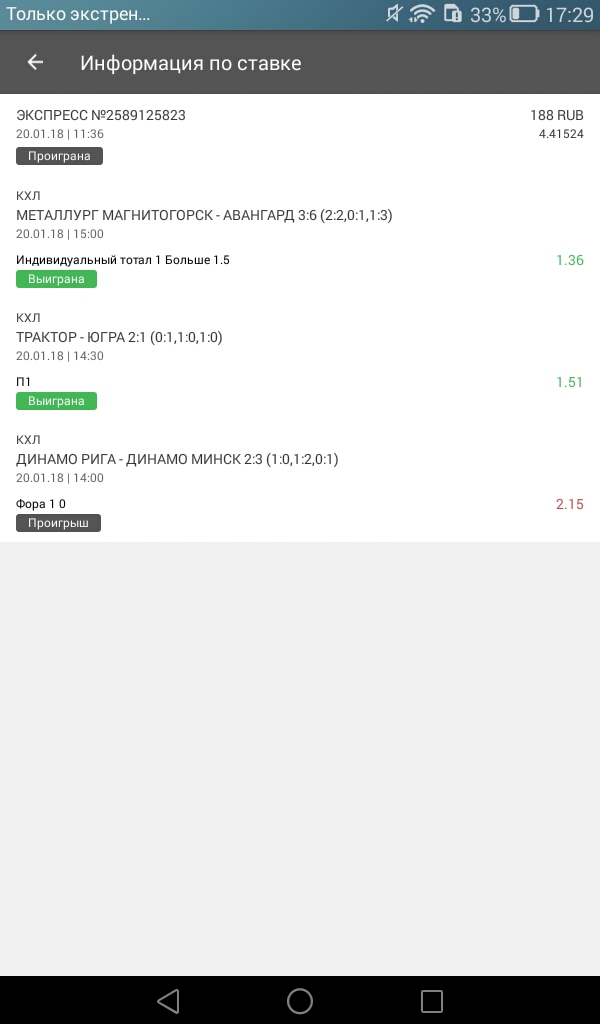Go back from the bet information screen
This screenshot has width=600, height=1024.
pyautogui.click(x=35, y=63)
